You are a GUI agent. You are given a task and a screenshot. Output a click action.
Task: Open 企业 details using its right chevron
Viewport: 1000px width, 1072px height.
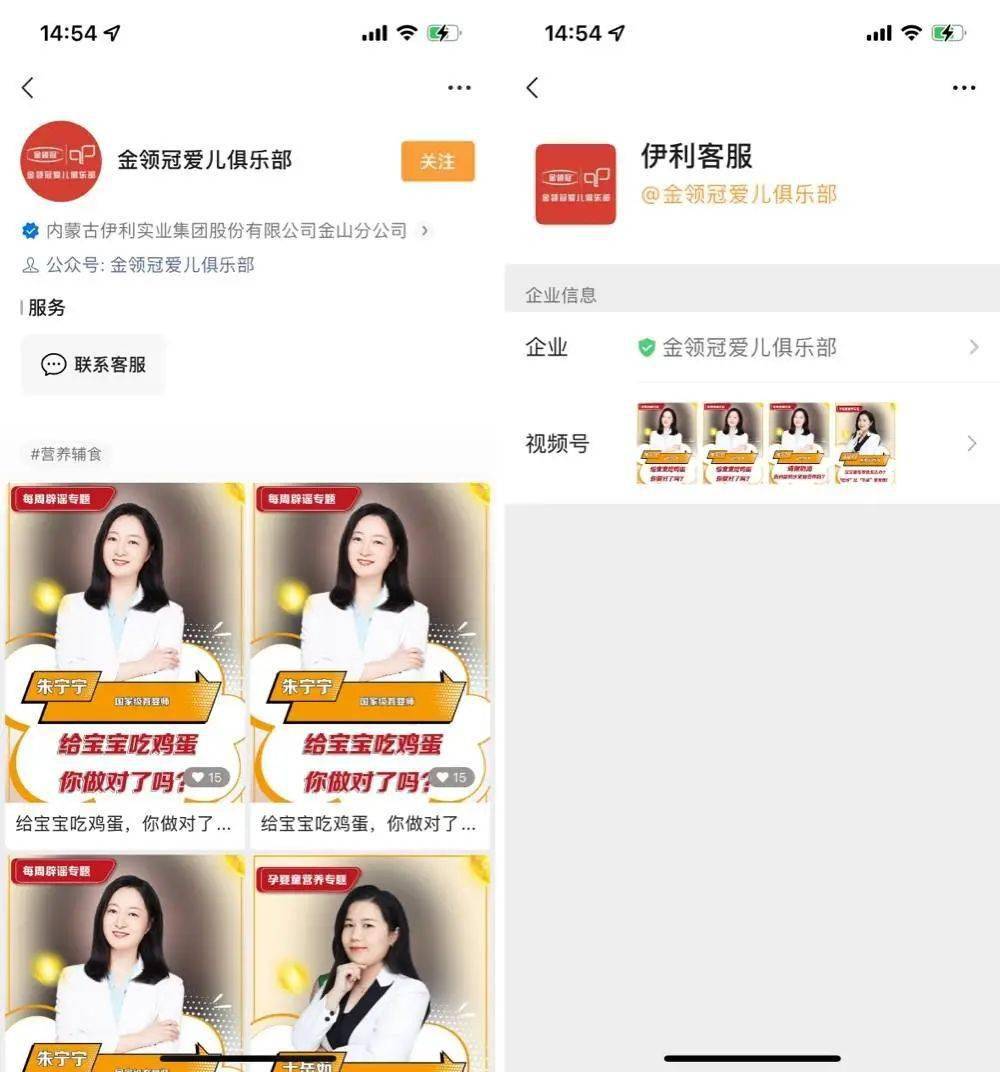pos(973,348)
